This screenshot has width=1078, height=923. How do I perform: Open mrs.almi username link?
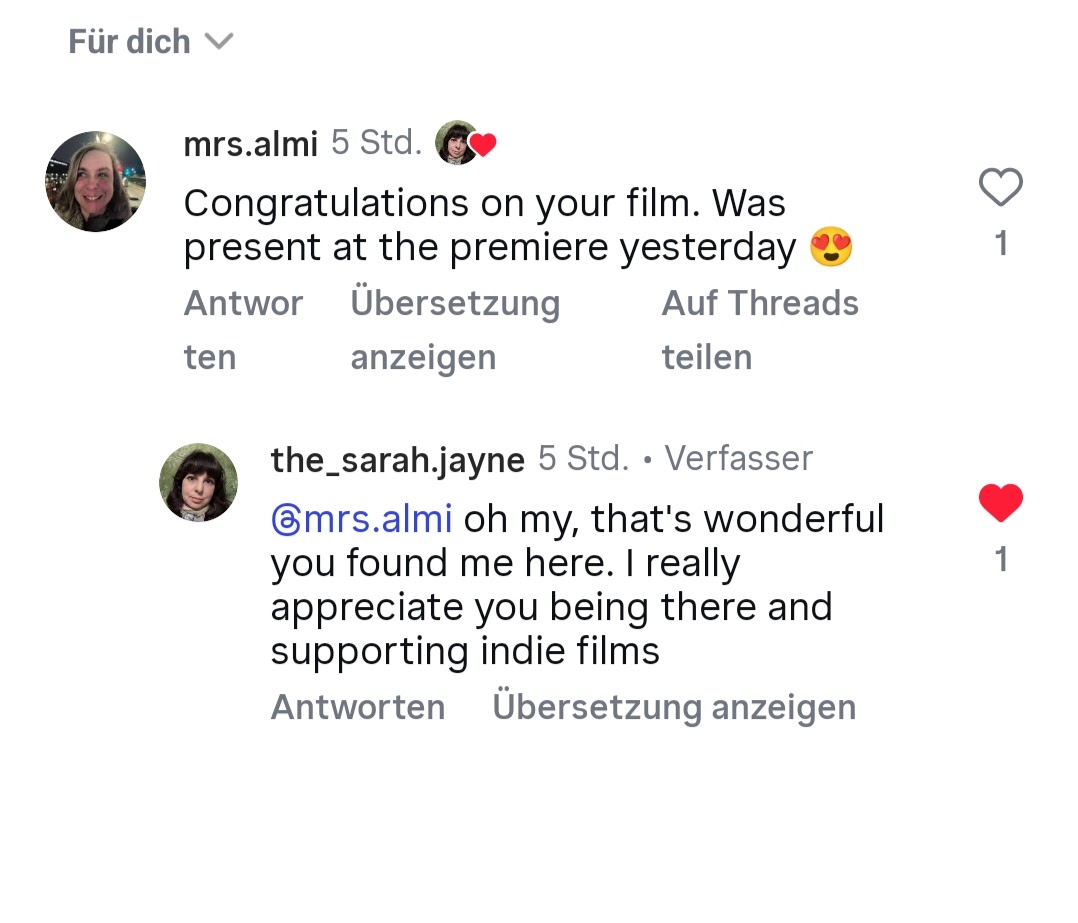pos(250,144)
